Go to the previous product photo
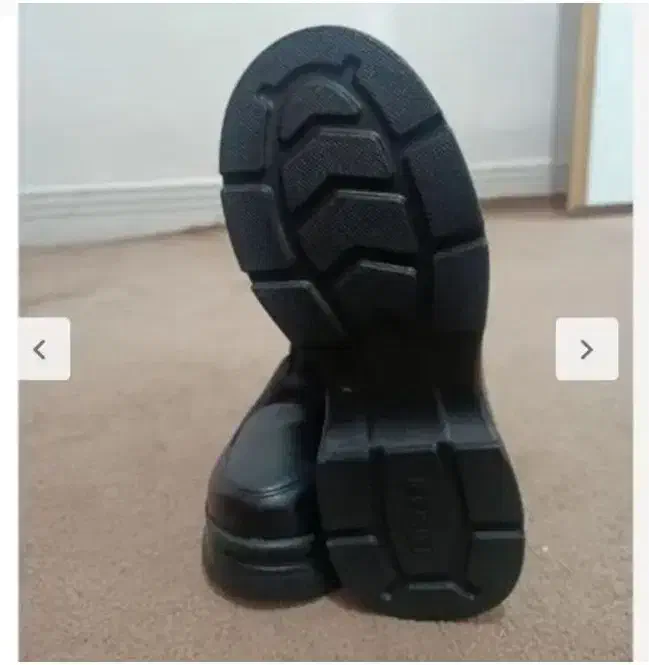Screen dimensions: 649x665 (43, 349)
